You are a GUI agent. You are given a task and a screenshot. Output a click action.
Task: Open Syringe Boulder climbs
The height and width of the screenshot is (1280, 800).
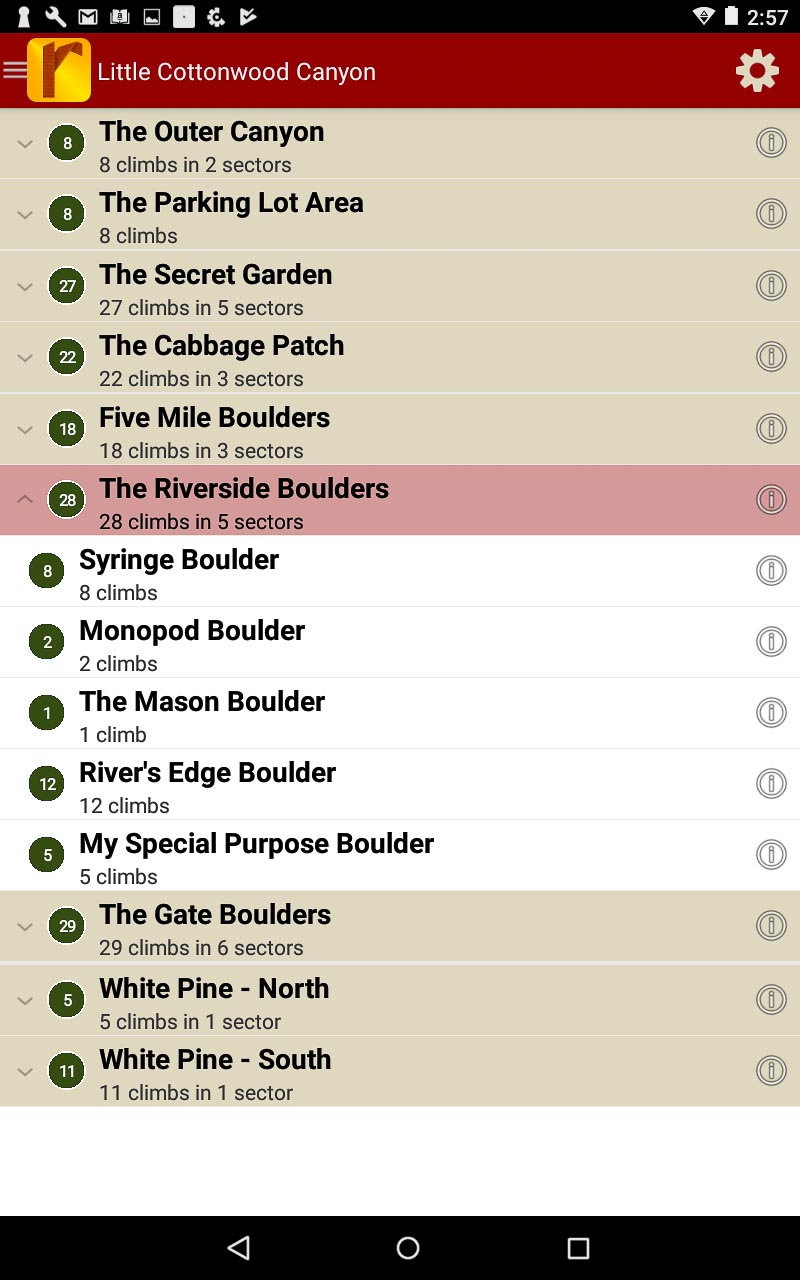click(x=300, y=572)
